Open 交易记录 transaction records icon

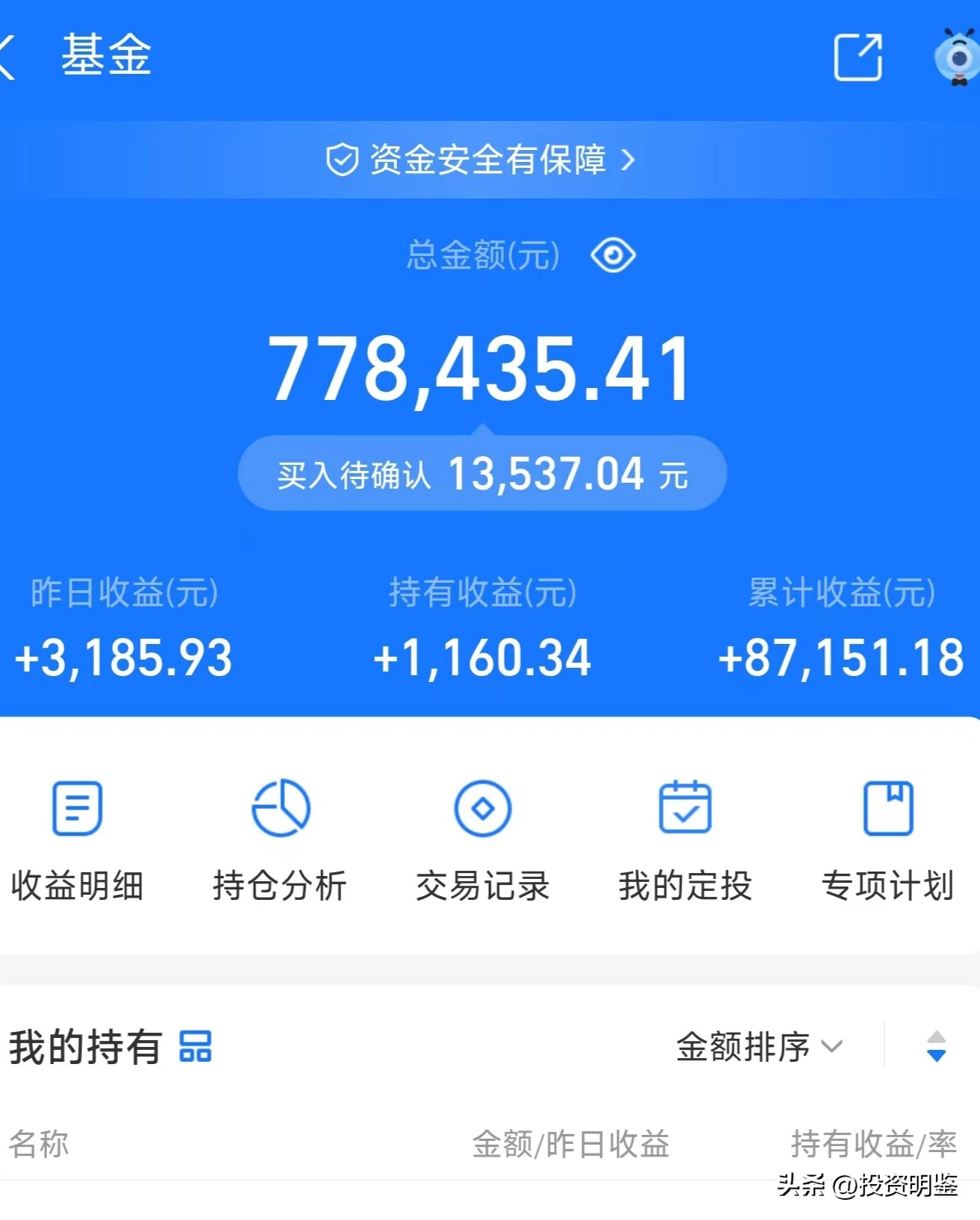[x=482, y=808]
